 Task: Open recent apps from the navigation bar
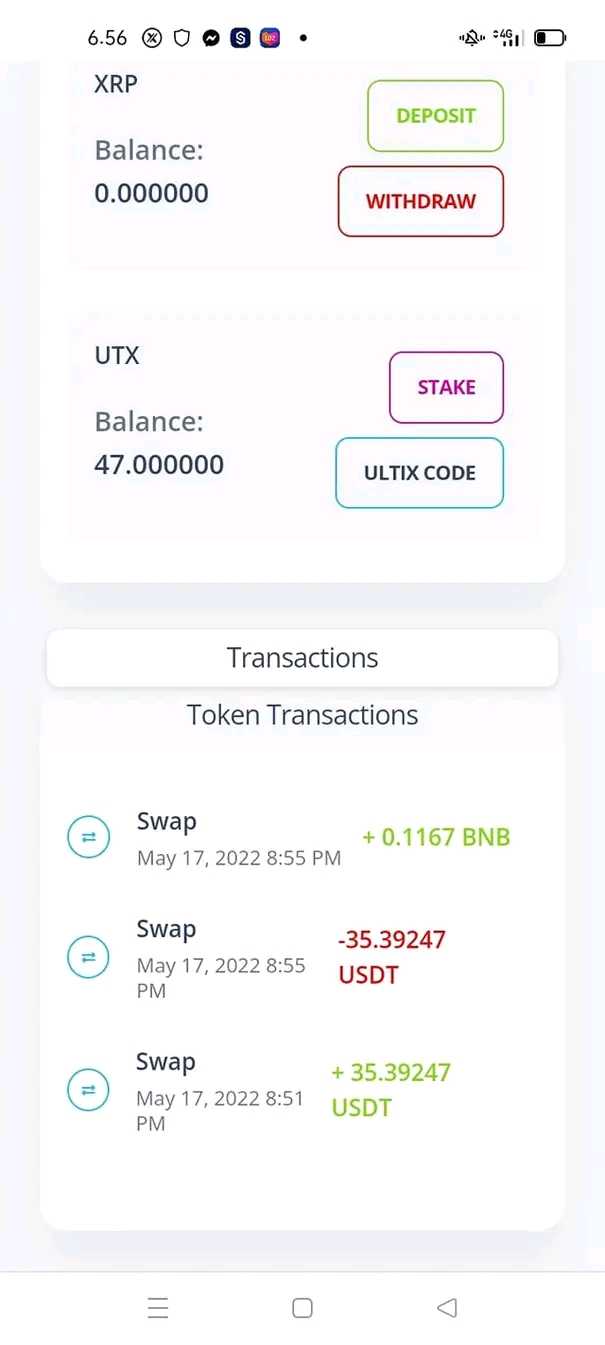click(158, 1308)
